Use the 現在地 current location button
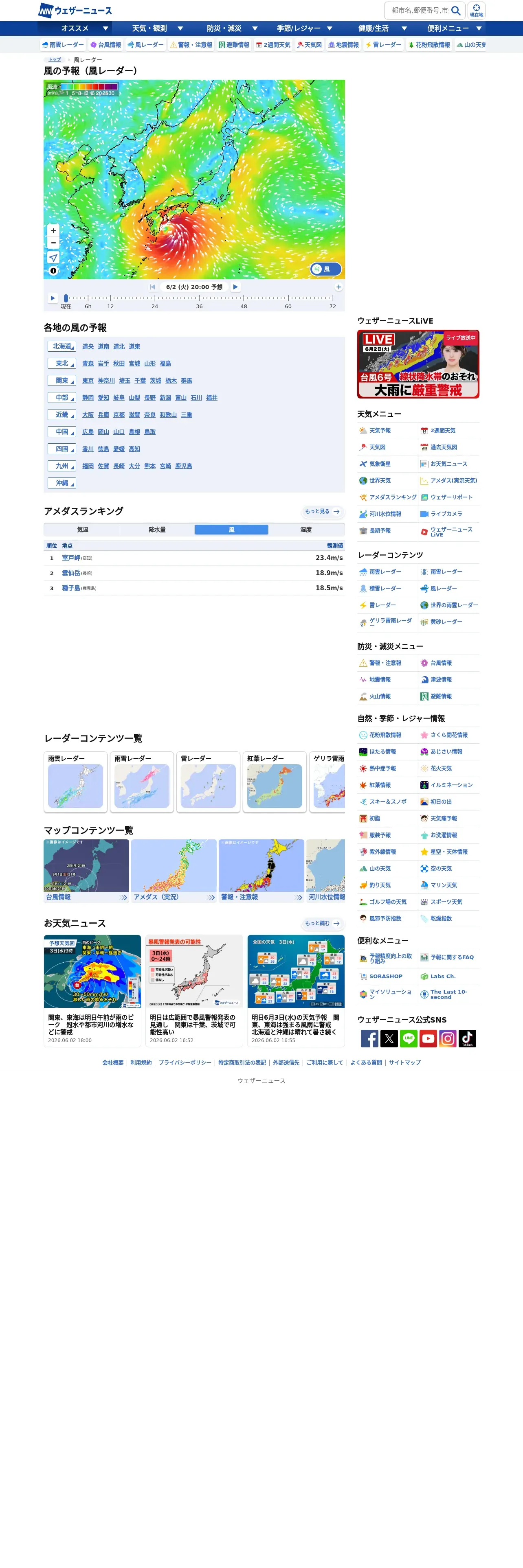This screenshot has height=1568, width=523. click(476, 10)
